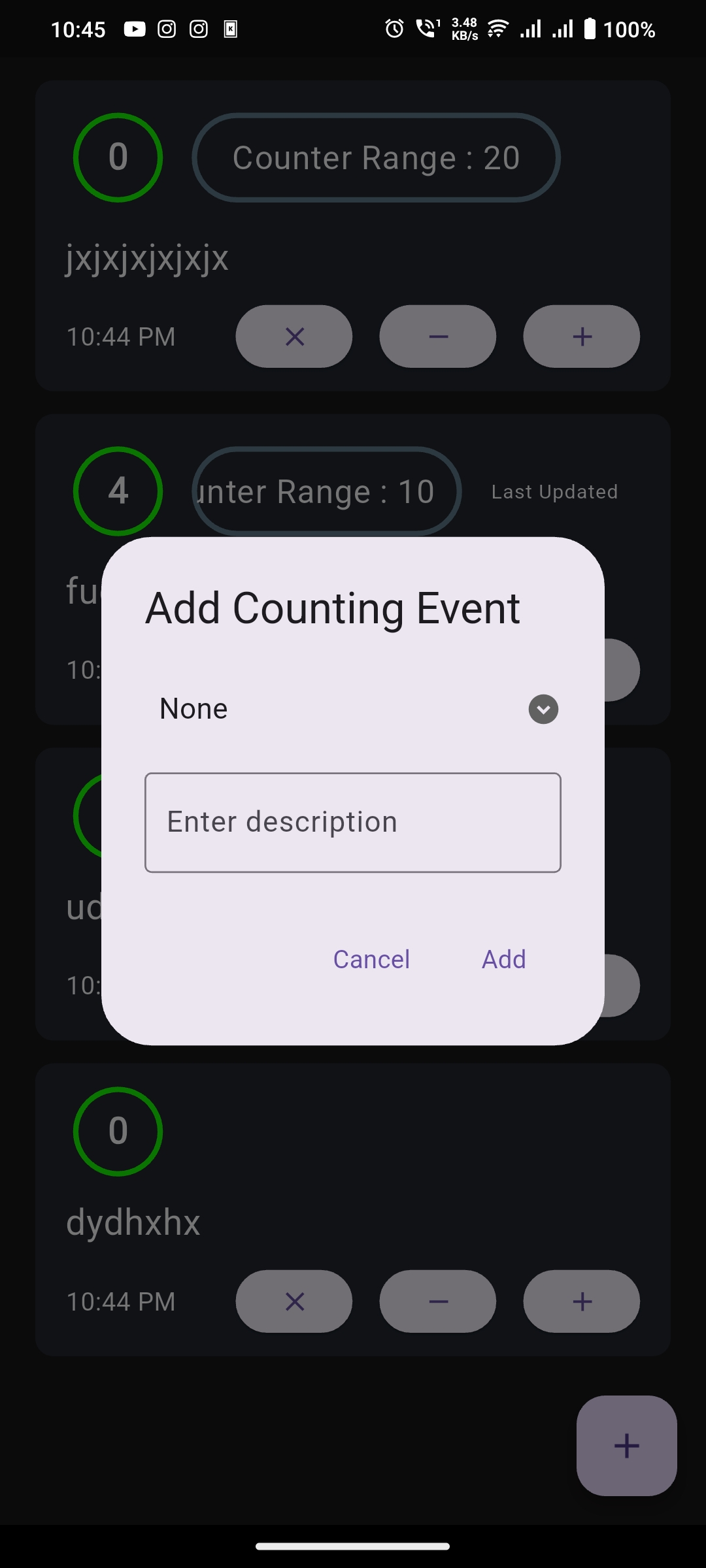Viewport: 706px width, 1568px height.
Task: Focus the Enter description field
Action: 353,823
